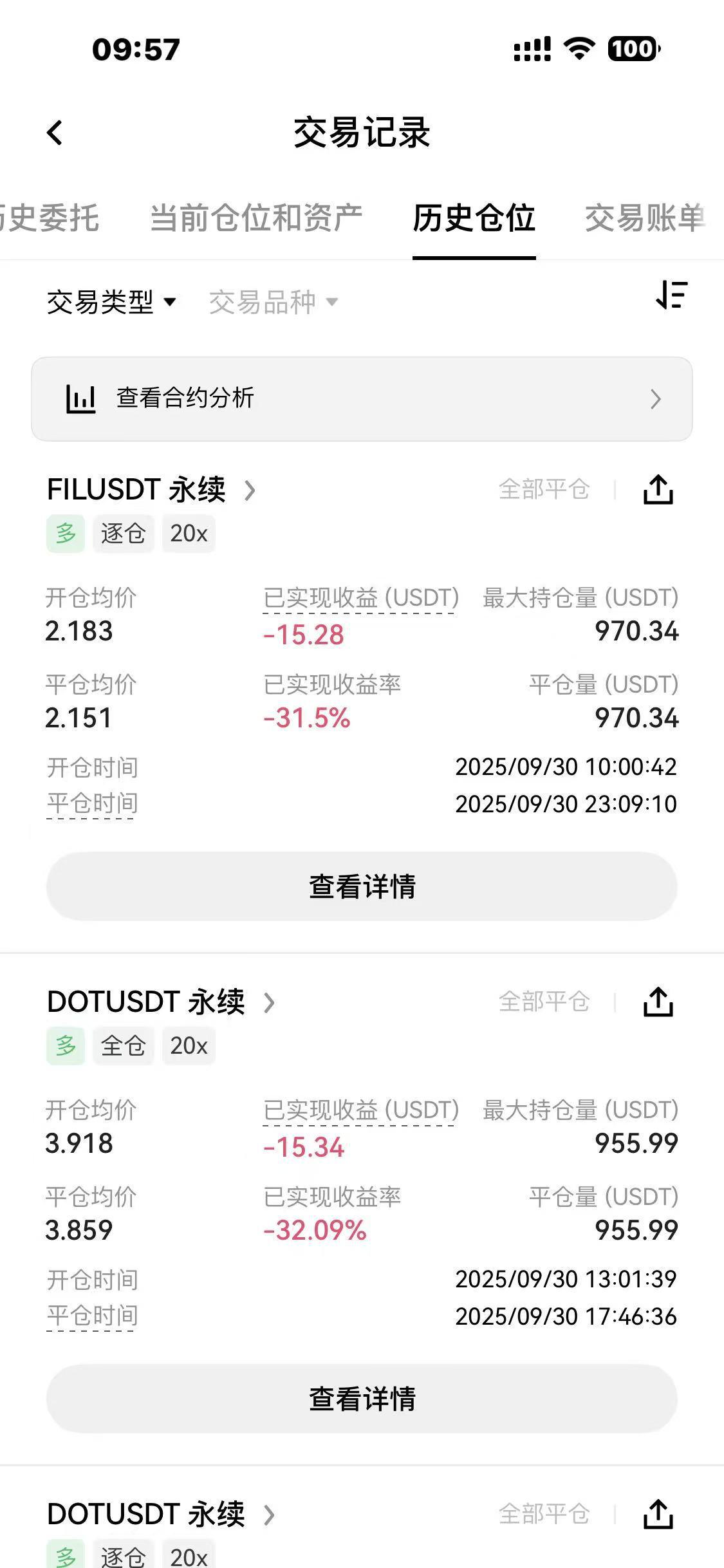
Task: Expand the 交易品种 dropdown filter
Action: pos(273,302)
